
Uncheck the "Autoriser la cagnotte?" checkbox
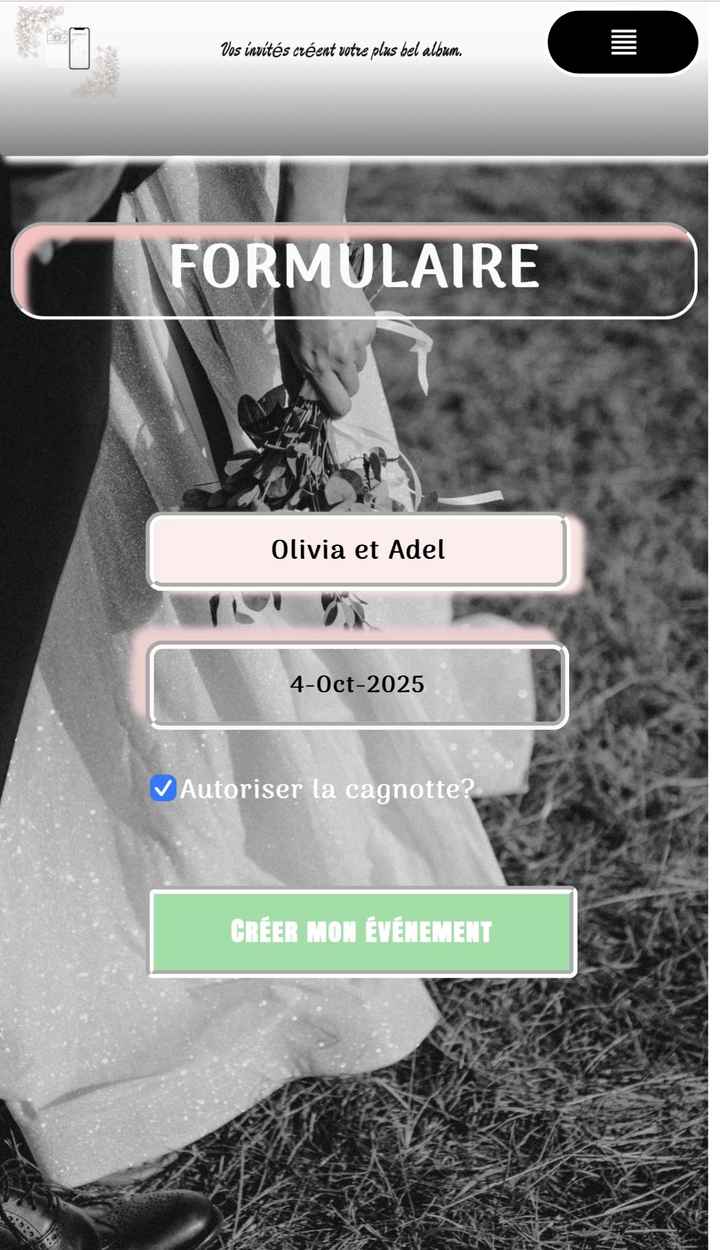pos(163,789)
